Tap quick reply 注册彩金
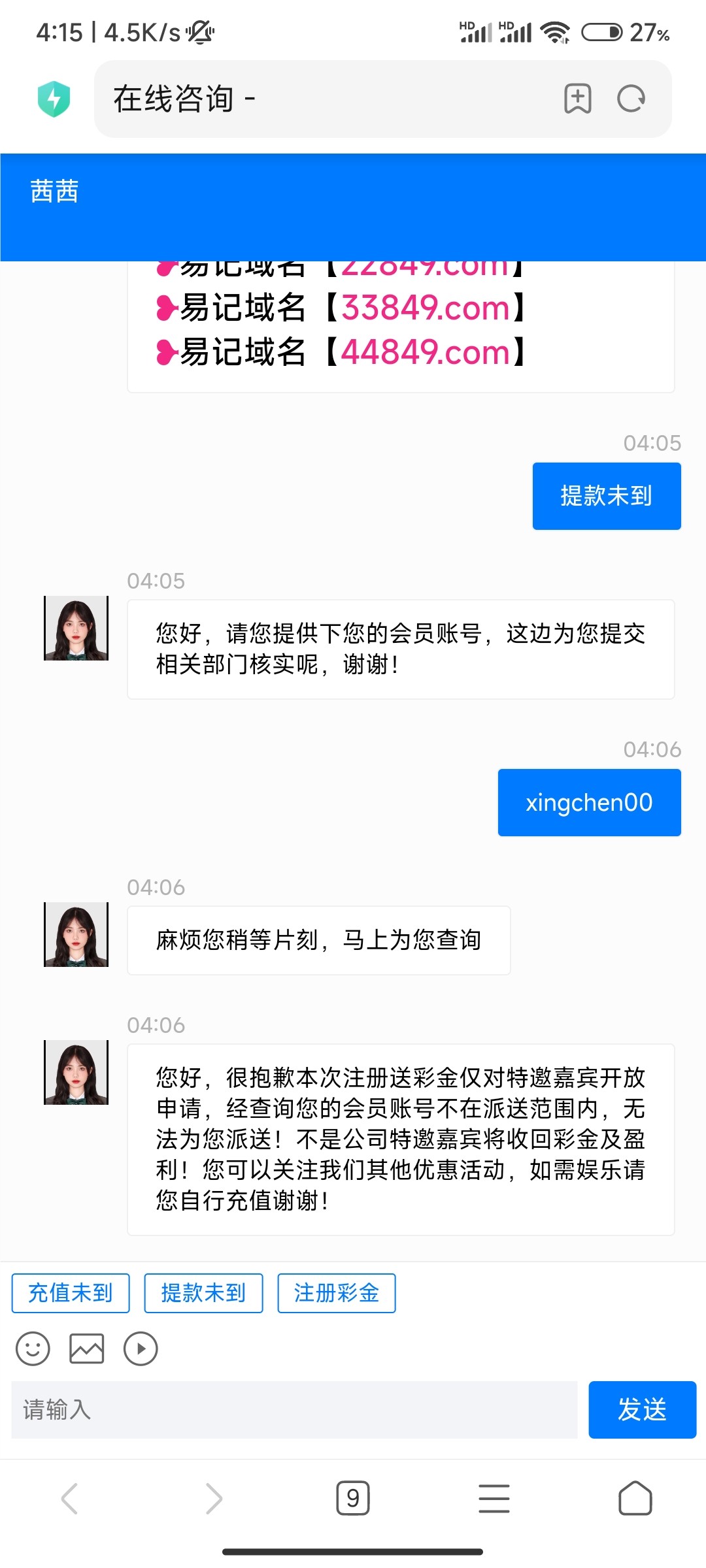The height and width of the screenshot is (1568, 706). 336,1292
